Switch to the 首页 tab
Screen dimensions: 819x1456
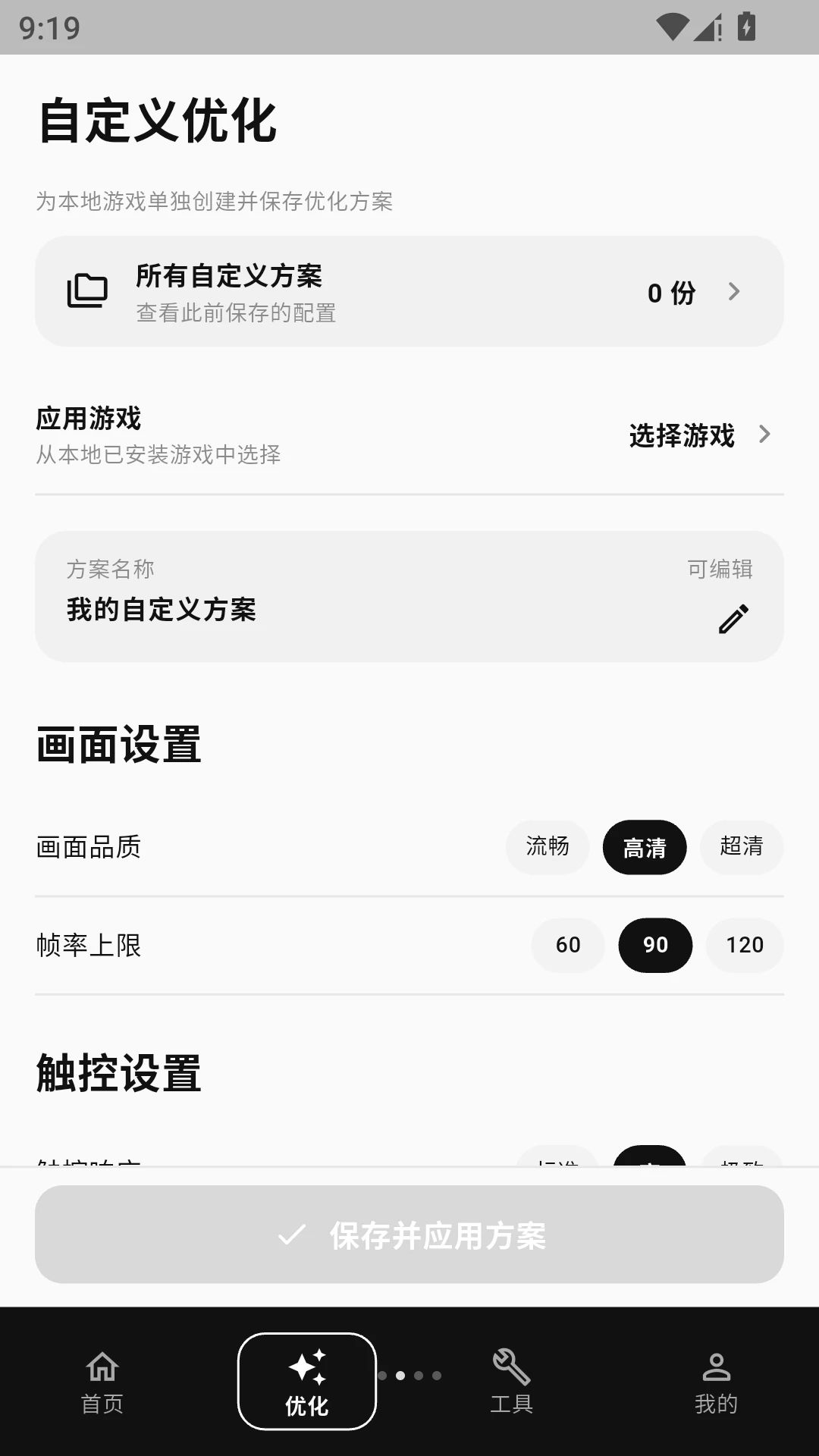(102, 1382)
